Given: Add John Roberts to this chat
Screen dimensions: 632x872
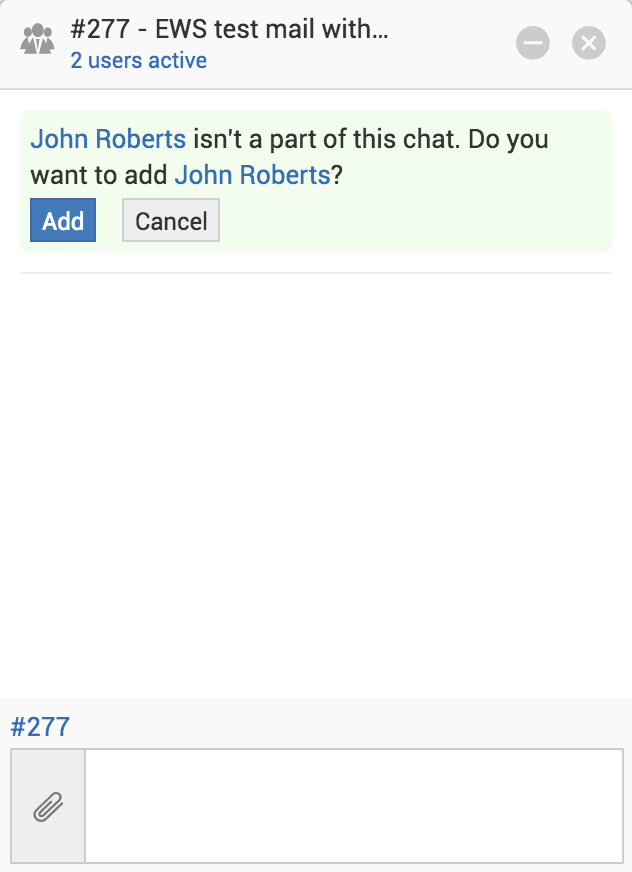Looking at the screenshot, I should [63, 221].
